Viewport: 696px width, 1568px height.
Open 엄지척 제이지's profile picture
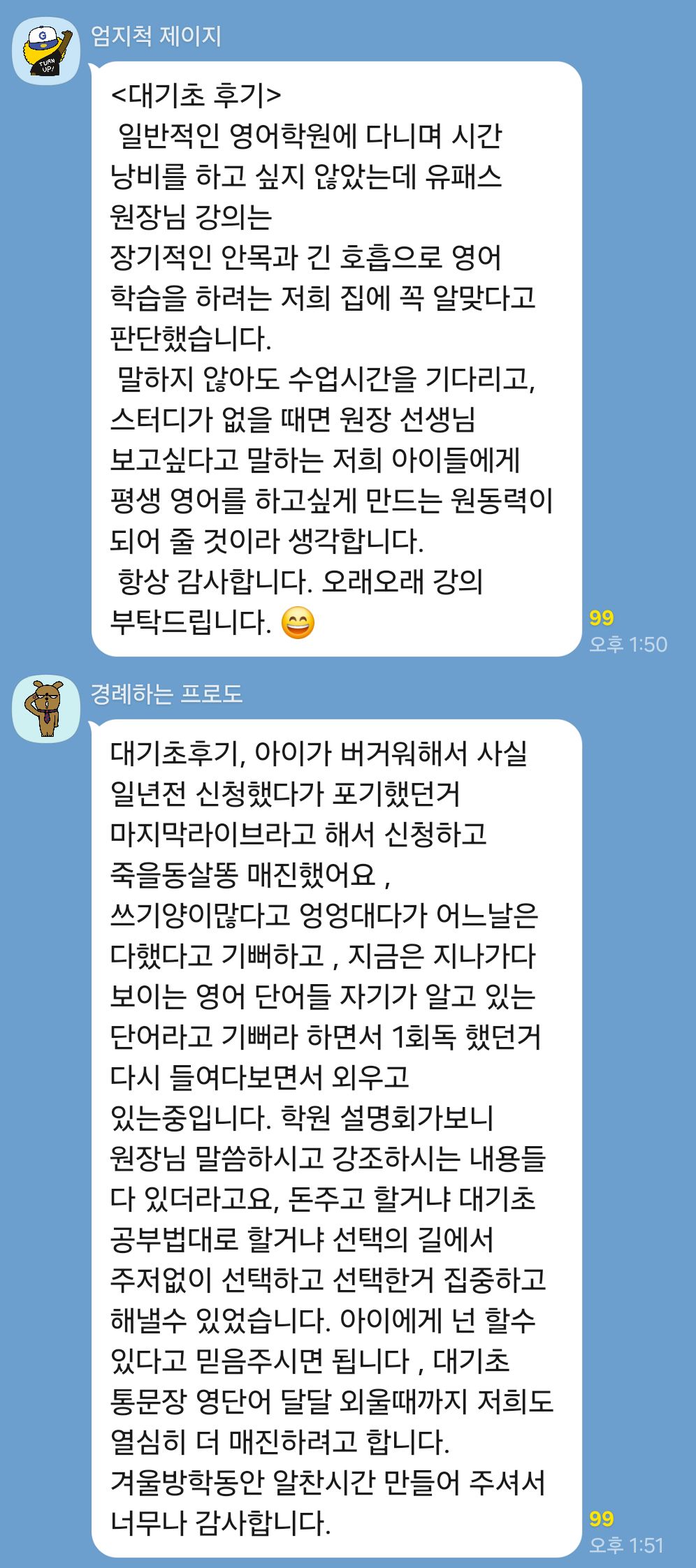coord(46,51)
